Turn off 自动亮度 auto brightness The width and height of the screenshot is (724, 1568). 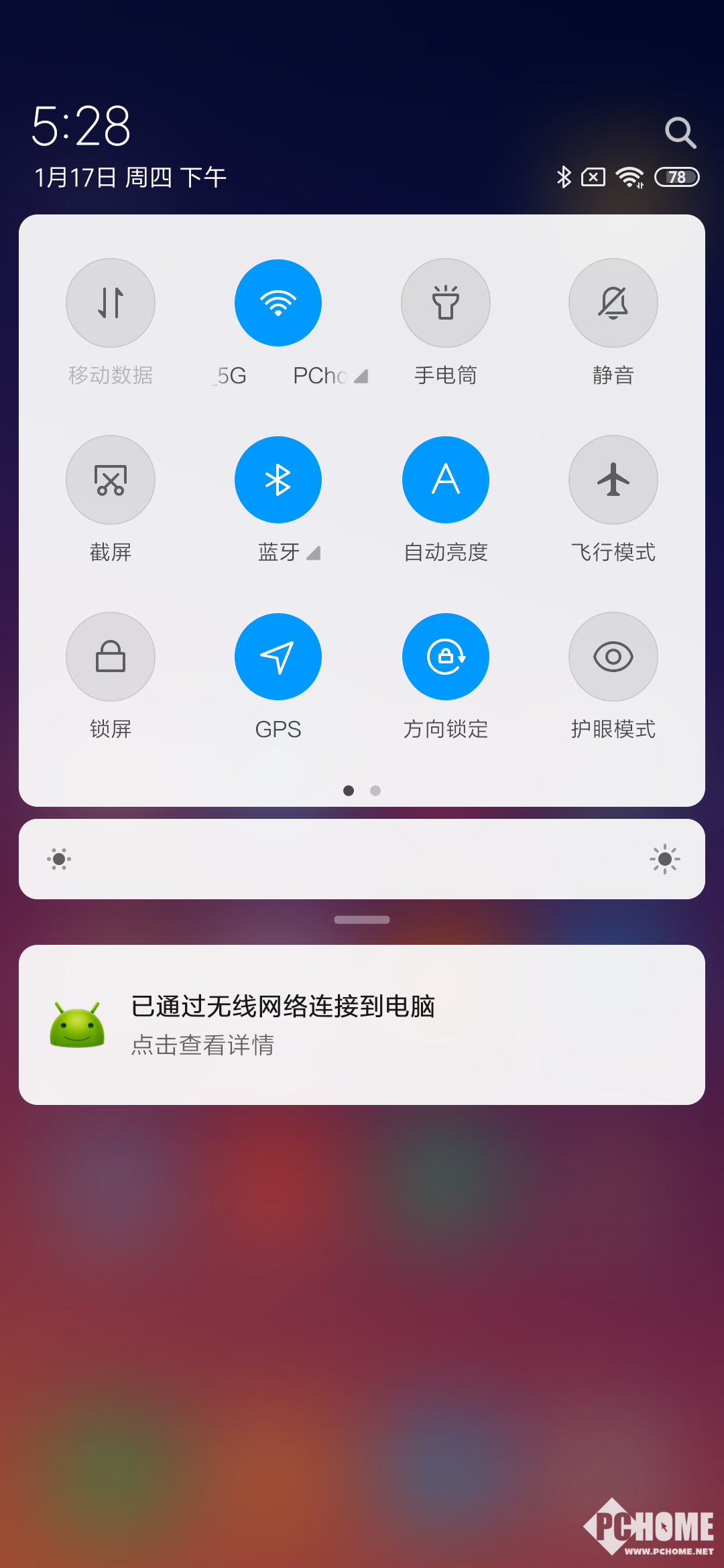[446, 480]
